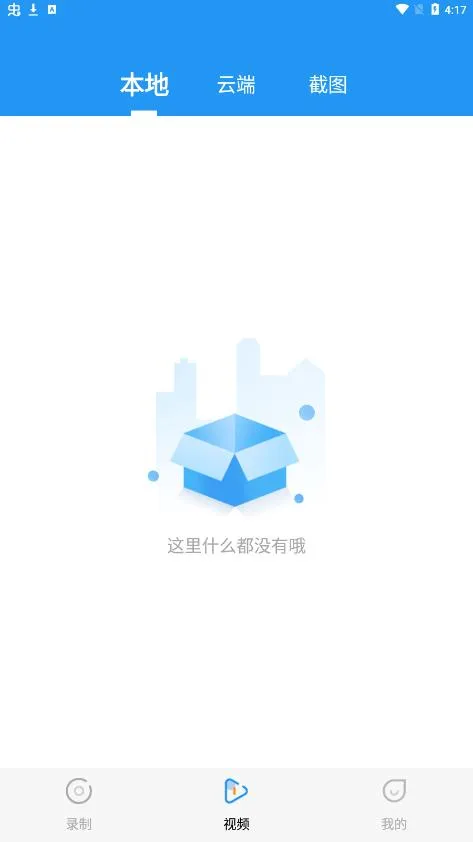This screenshot has width=473, height=842.
Task: Go to the 我的 tab
Action: (394, 804)
